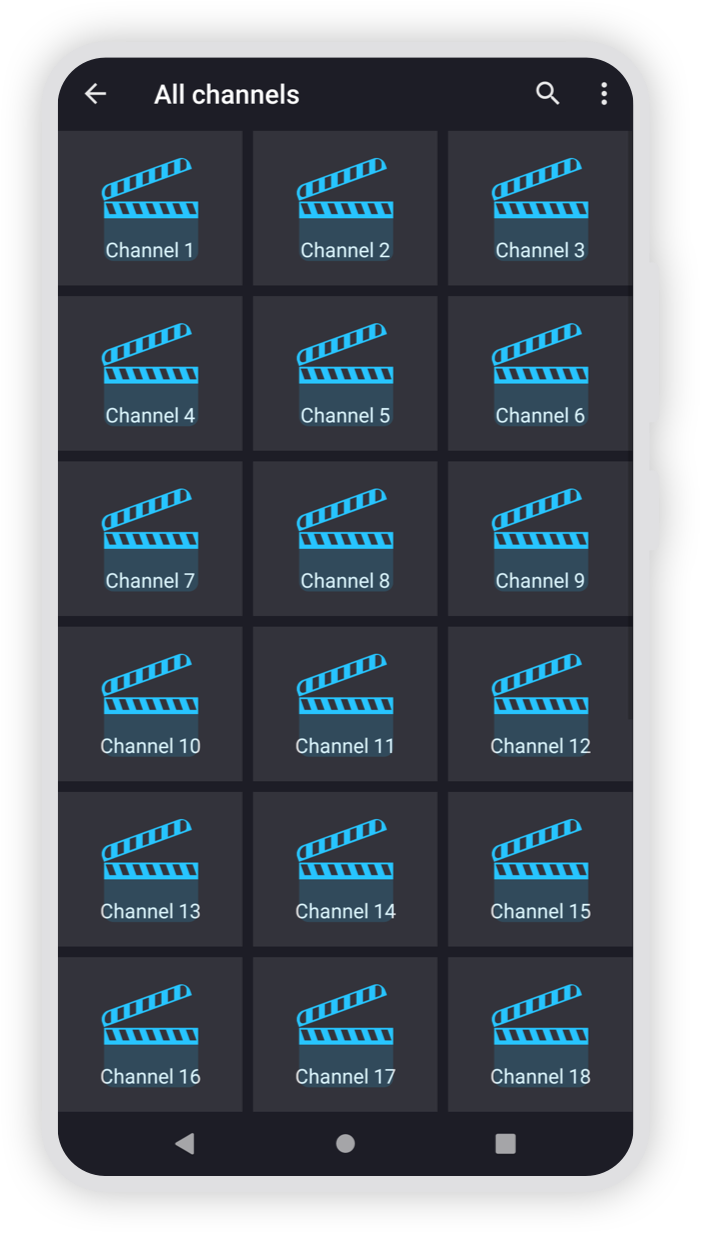Tap the Channel 5 tile
Screen dimensions: 701x1234
coord(345,373)
